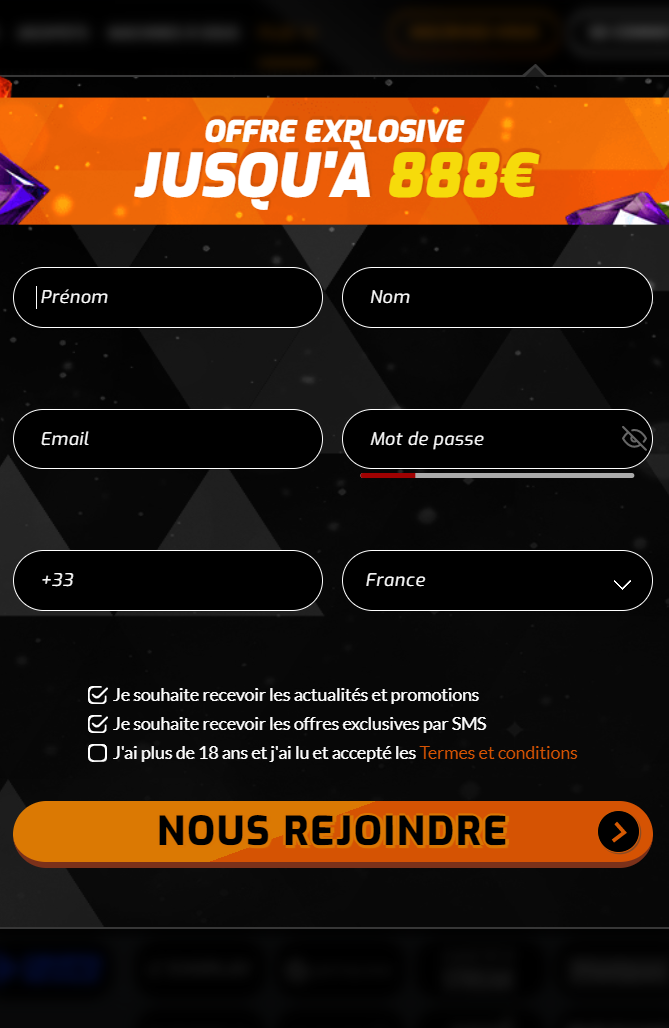Show the password with the eye icon
The image size is (669, 1028).
tap(634, 438)
